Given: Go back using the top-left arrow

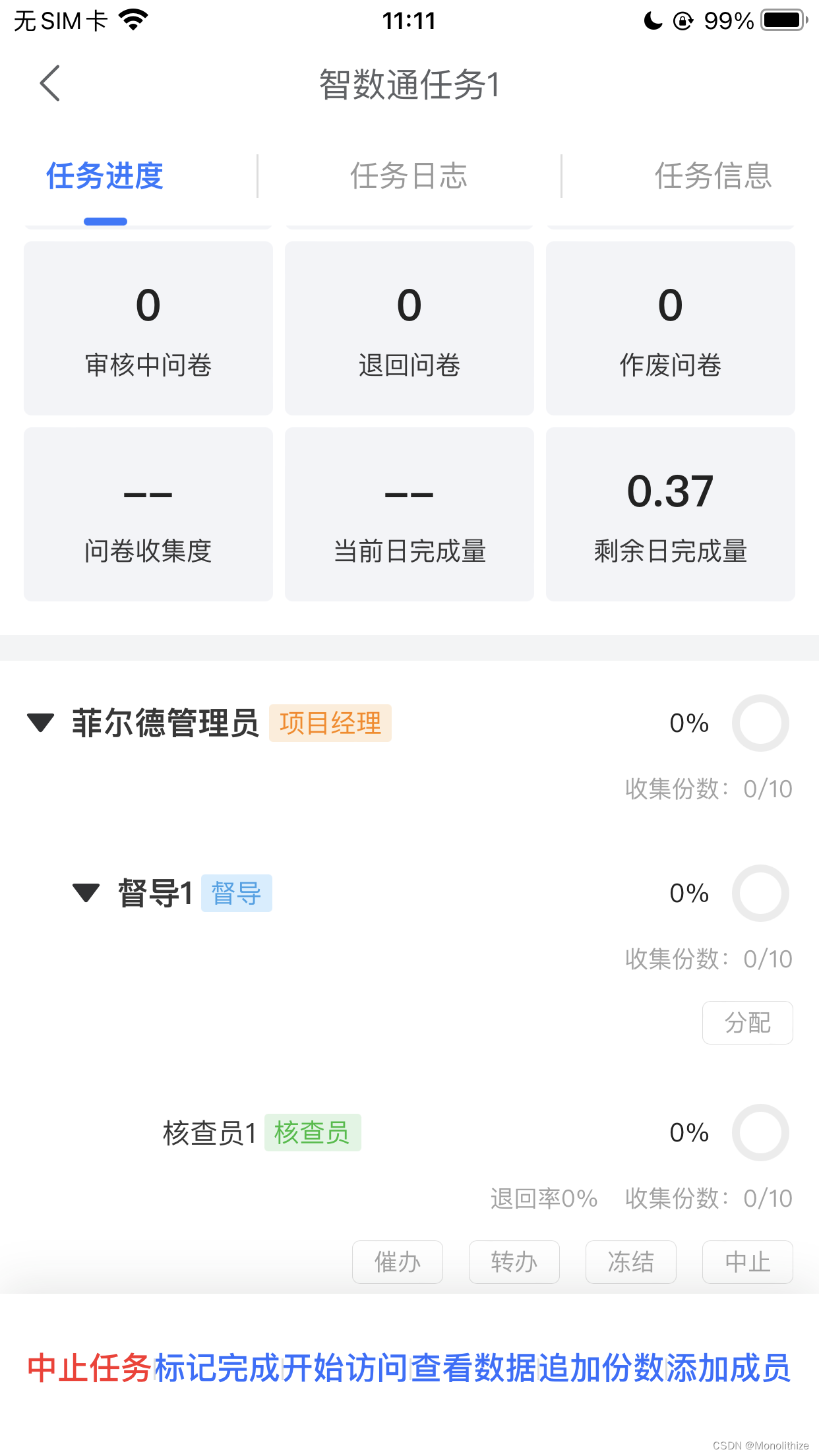Looking at the screenshot, I should tap(50, 84).
